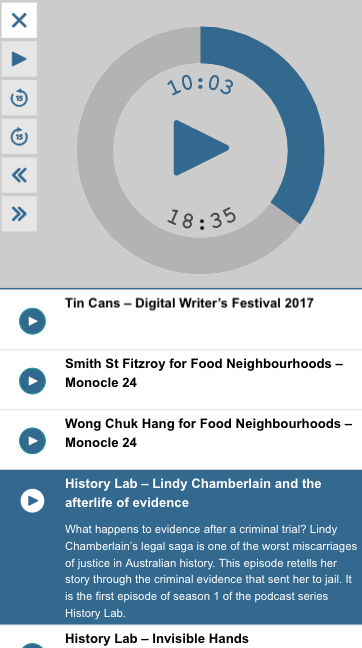
Task: Close the audio player panel
Action: 19,20
